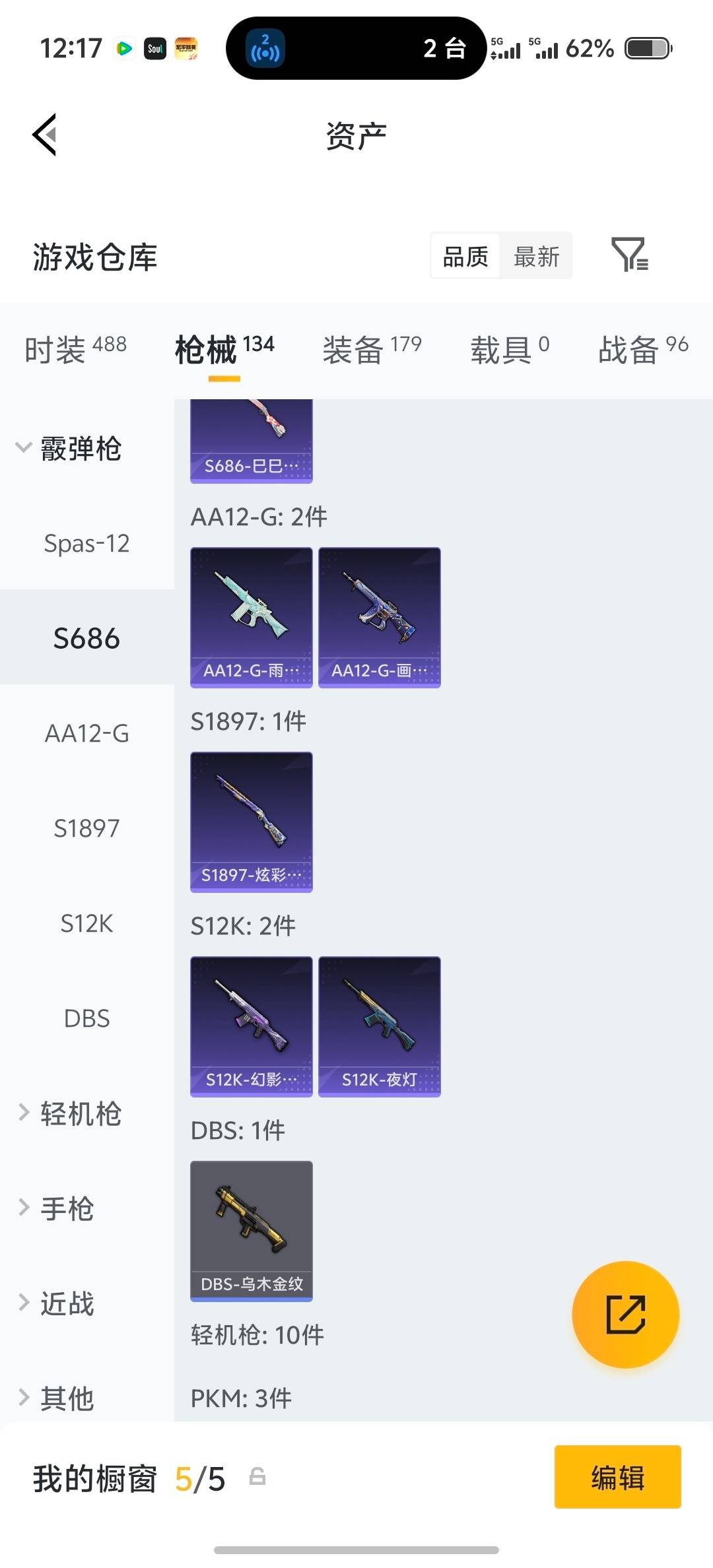Tap the back arrow on the 资产 page
Image resolution: width=713 pixels, height=1568 pixels.
tap(44, 135)
